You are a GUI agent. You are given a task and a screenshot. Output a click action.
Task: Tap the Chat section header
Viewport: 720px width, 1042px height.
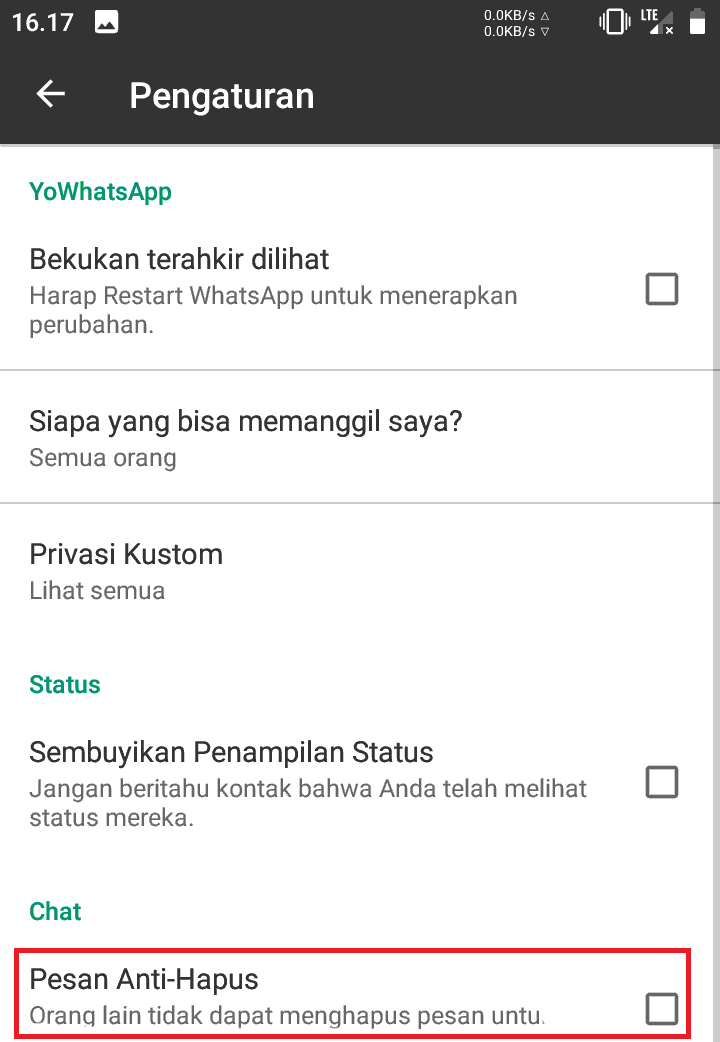pos(55,911)
